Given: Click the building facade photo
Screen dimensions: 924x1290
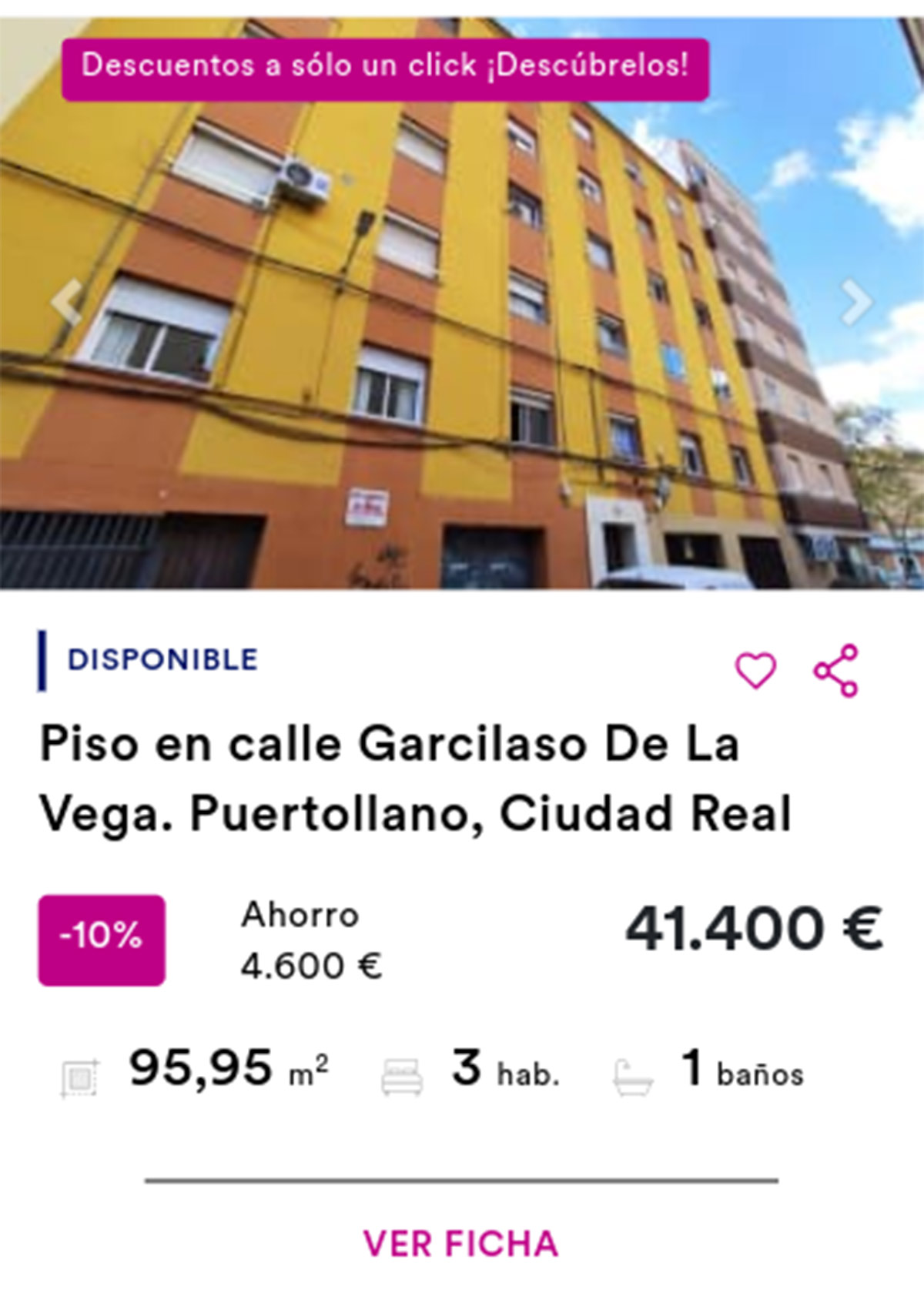Looking at the screenshot, I should click(x=462, y=331).
